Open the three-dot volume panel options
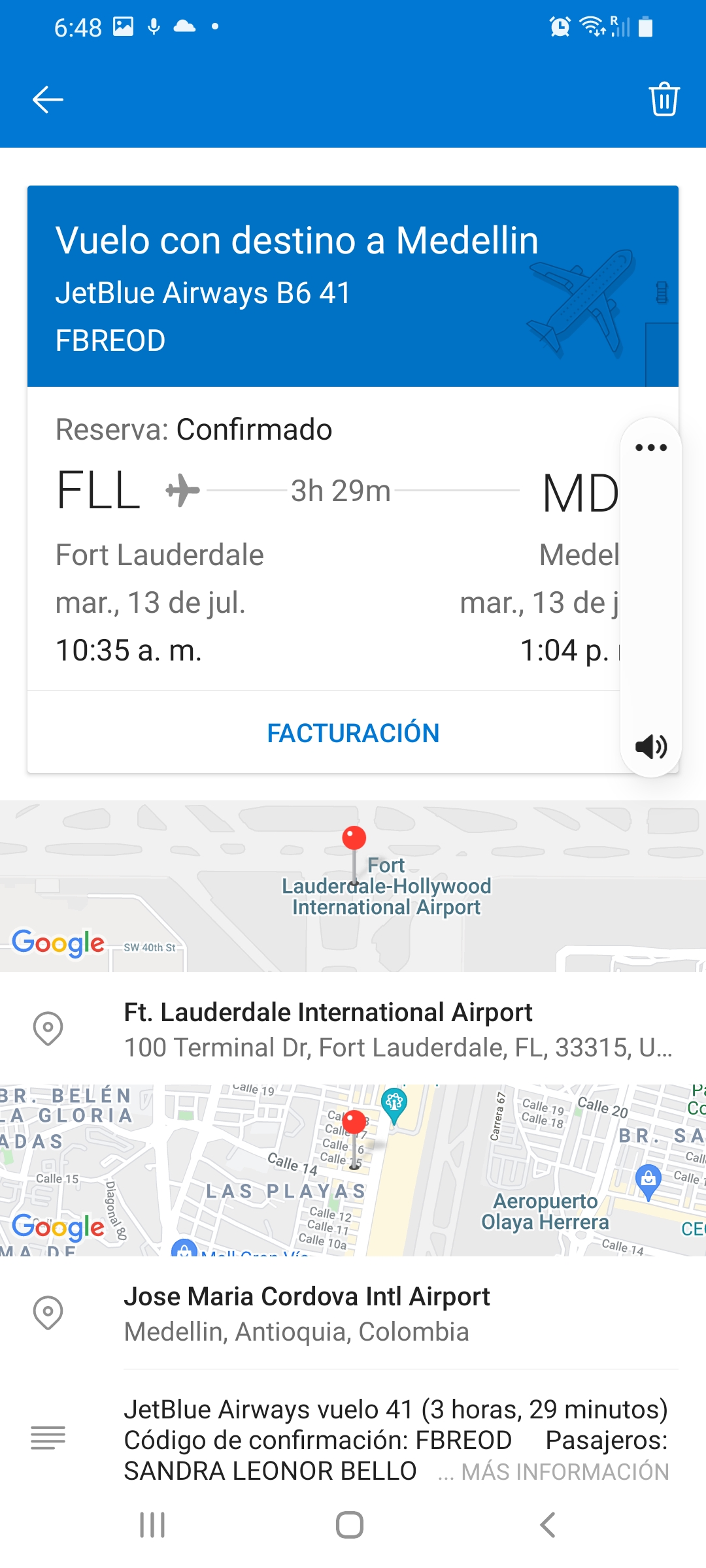 pos(651,448)
